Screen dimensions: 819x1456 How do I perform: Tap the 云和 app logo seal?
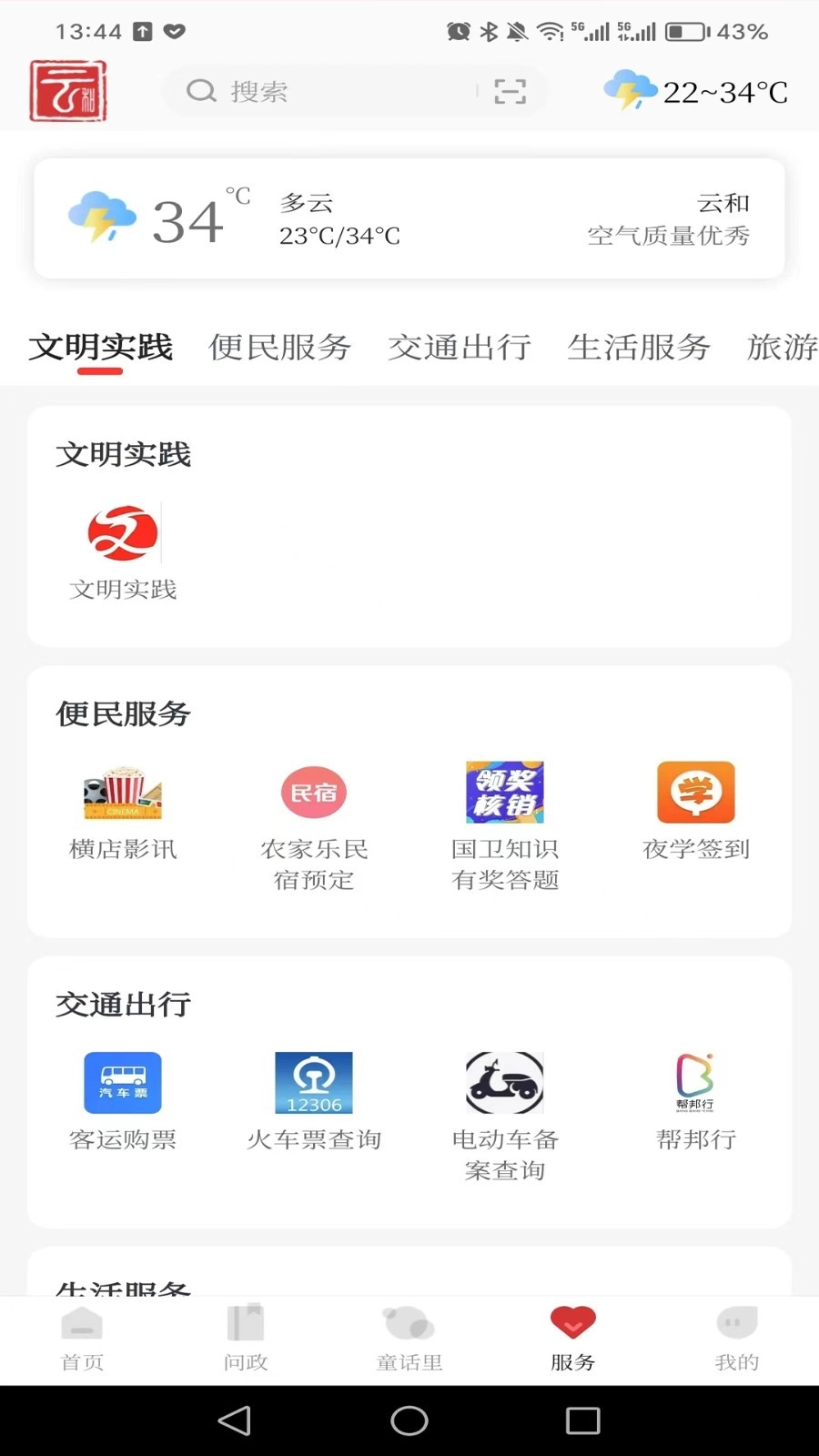[x=68, y=91]
